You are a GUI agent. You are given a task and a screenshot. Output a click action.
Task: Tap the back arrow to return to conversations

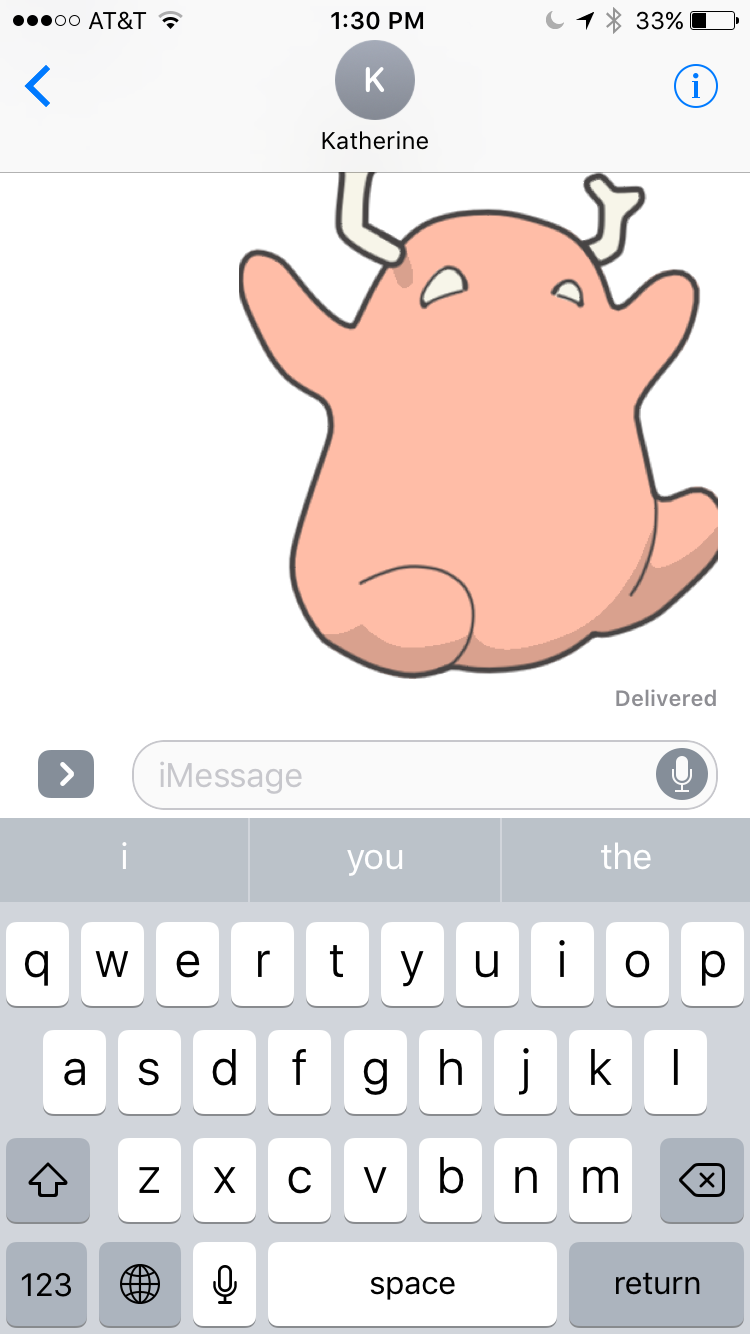[x=37, y=86]
